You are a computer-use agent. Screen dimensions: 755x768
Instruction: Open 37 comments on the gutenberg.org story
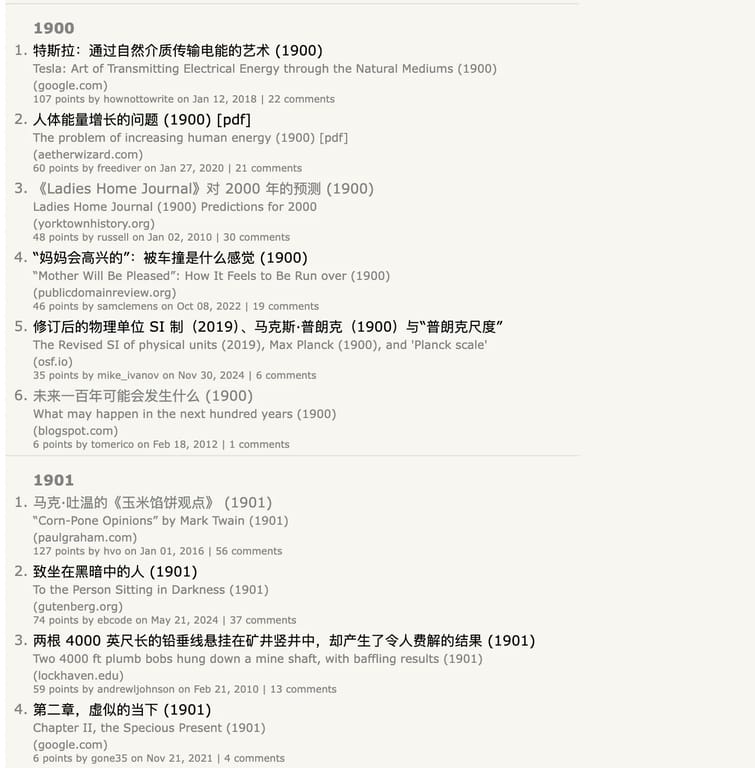pos(263,620)
